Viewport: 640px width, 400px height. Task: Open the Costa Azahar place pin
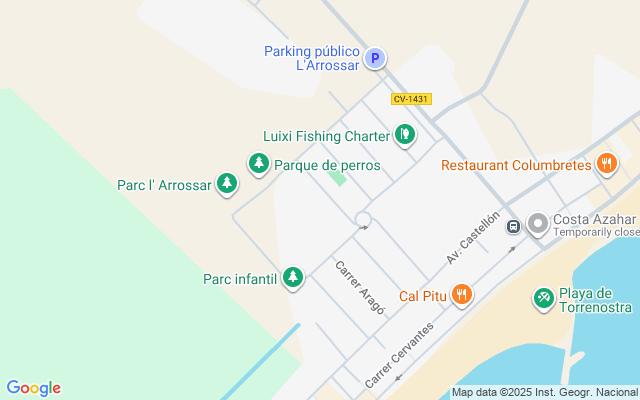pos(538,224)
